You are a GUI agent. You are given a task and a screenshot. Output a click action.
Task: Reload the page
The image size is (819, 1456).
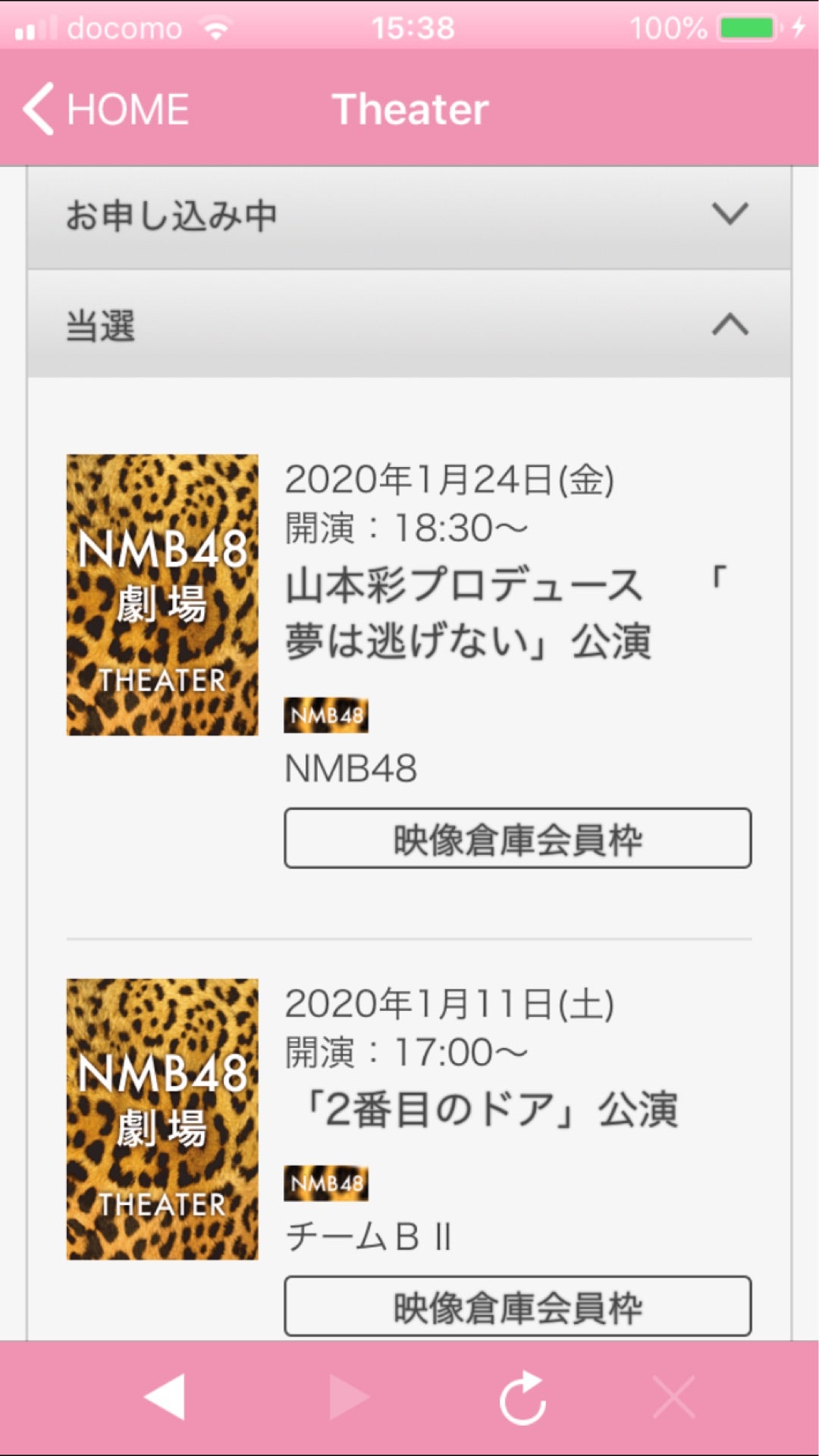(x=522, y=1397)
